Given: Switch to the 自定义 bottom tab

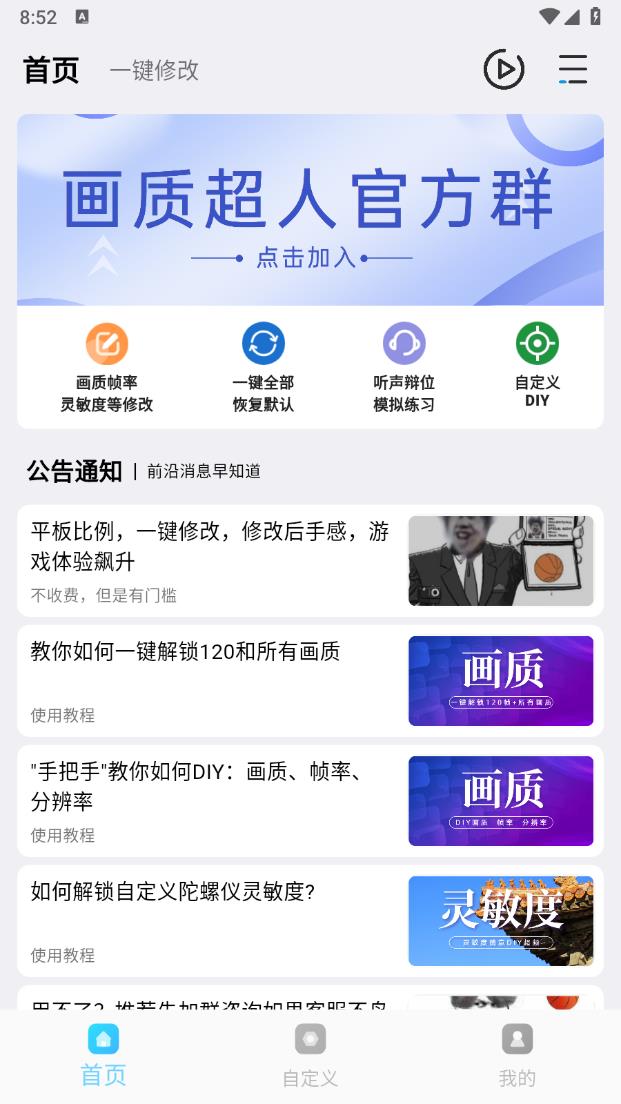Looking at the screenshot, I should (310, 1055).
